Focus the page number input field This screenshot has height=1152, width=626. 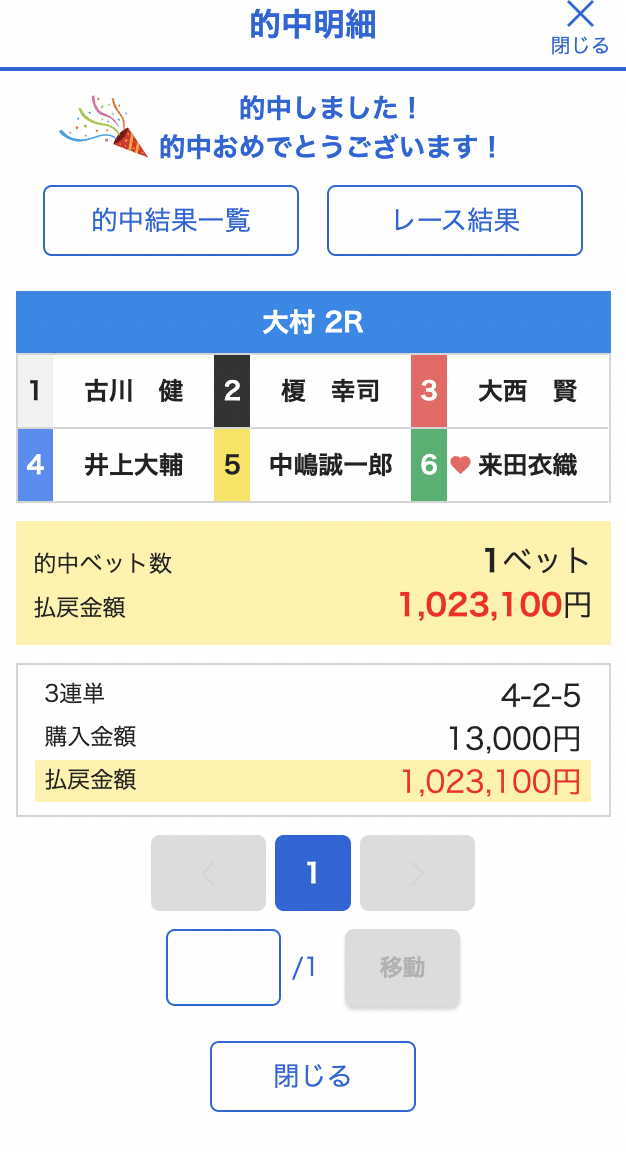223,967
